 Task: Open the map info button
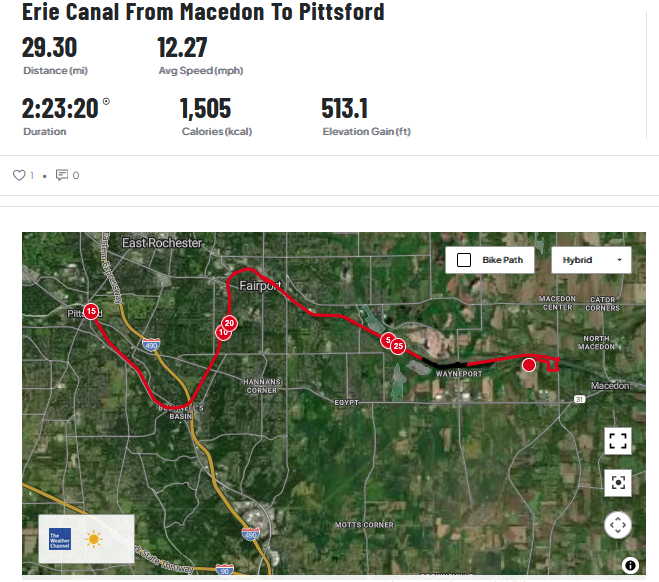pos(630,565)
